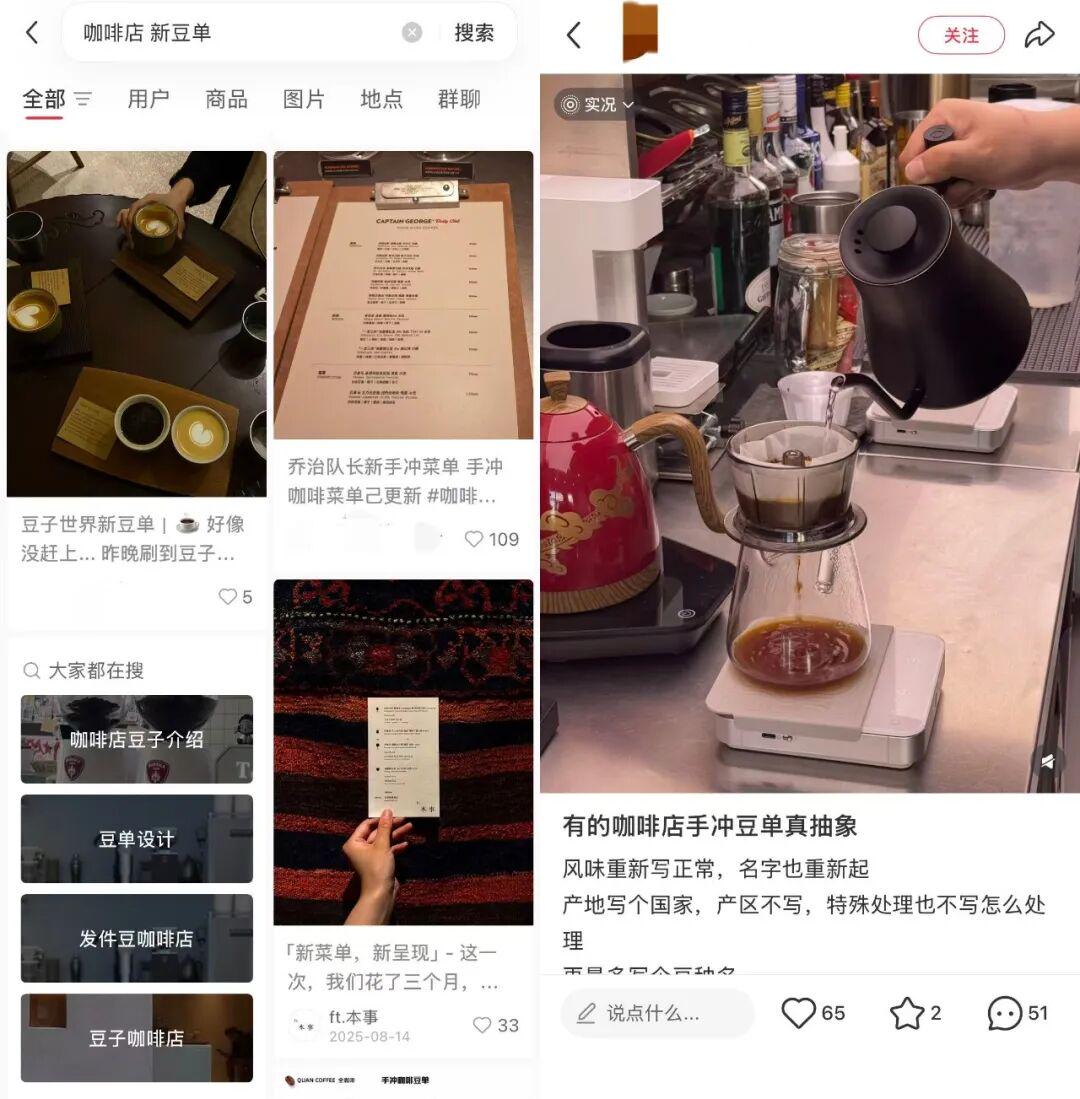This screenshot has height=1099, width=1080.
Task: Open the 实况 live photo dropdown
Action: click(x=598, y=104)
